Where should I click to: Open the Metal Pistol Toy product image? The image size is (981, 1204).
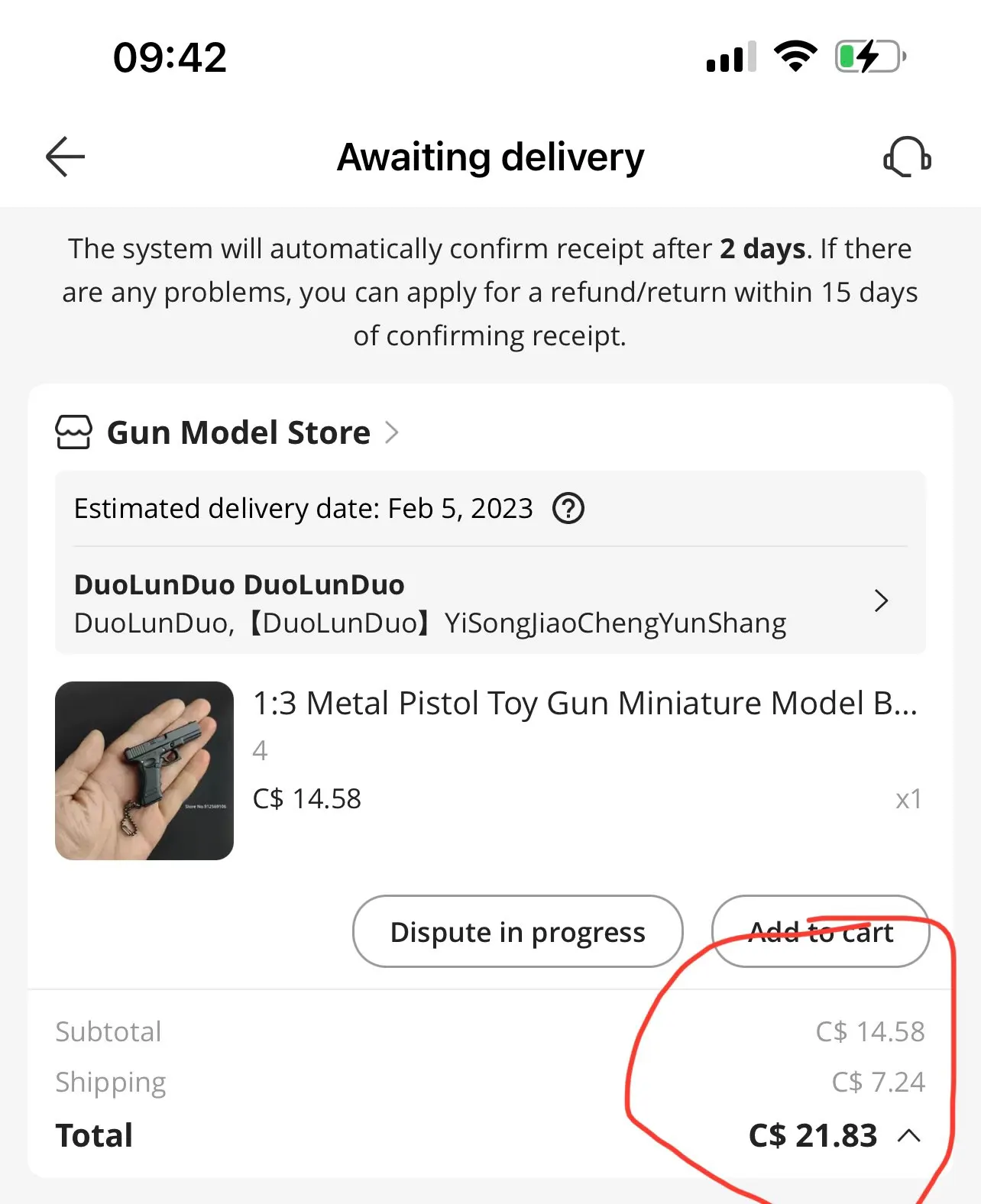(144, 771)
